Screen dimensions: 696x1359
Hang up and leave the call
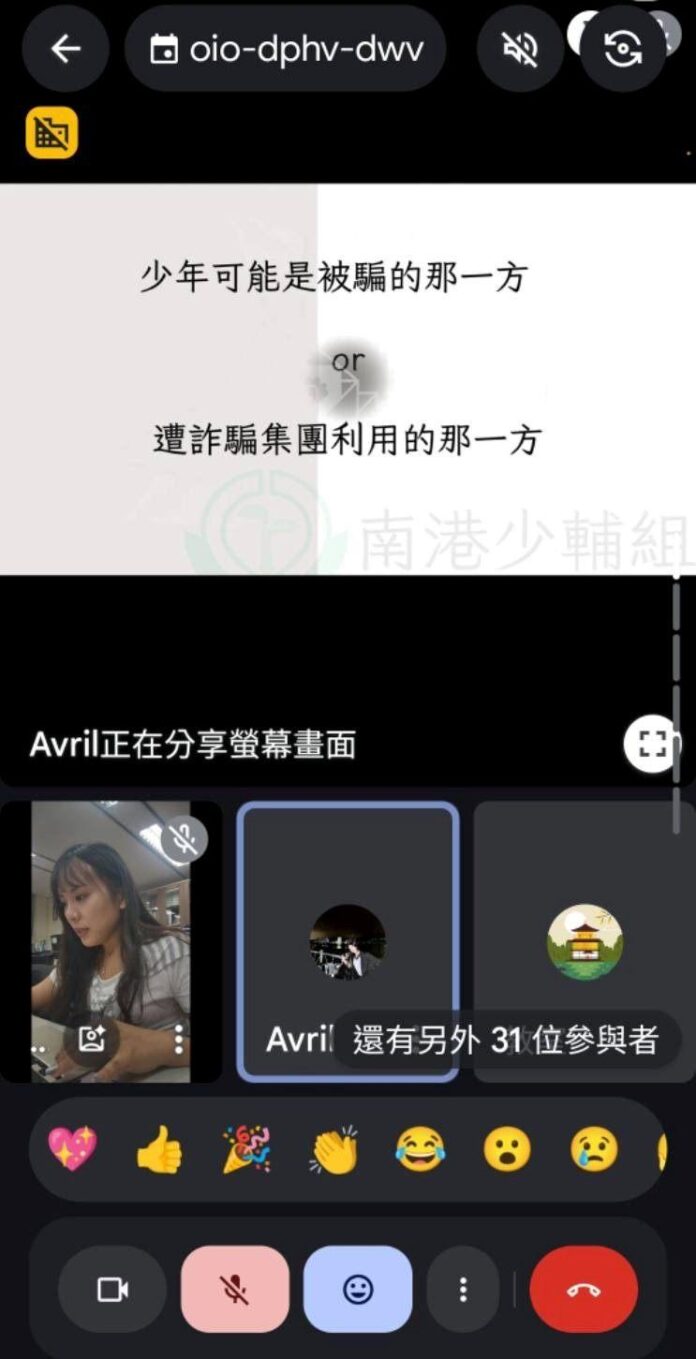point(584,1290)
